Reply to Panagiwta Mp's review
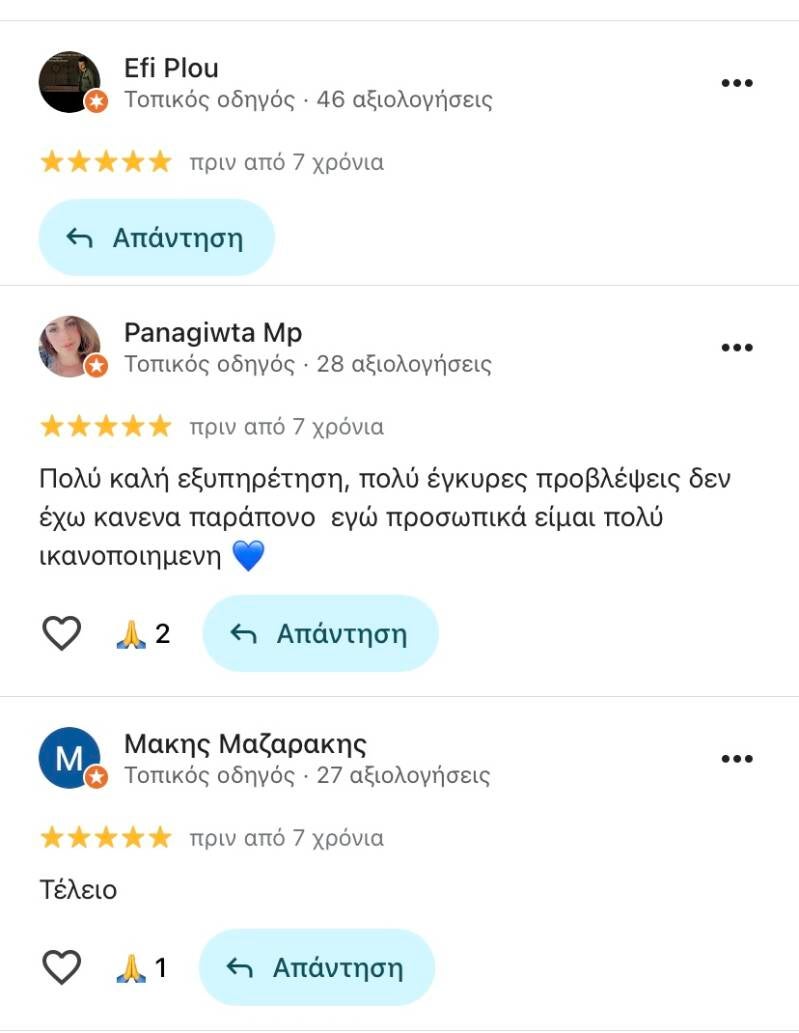The image size is (799, 1033). click(320, 633)
